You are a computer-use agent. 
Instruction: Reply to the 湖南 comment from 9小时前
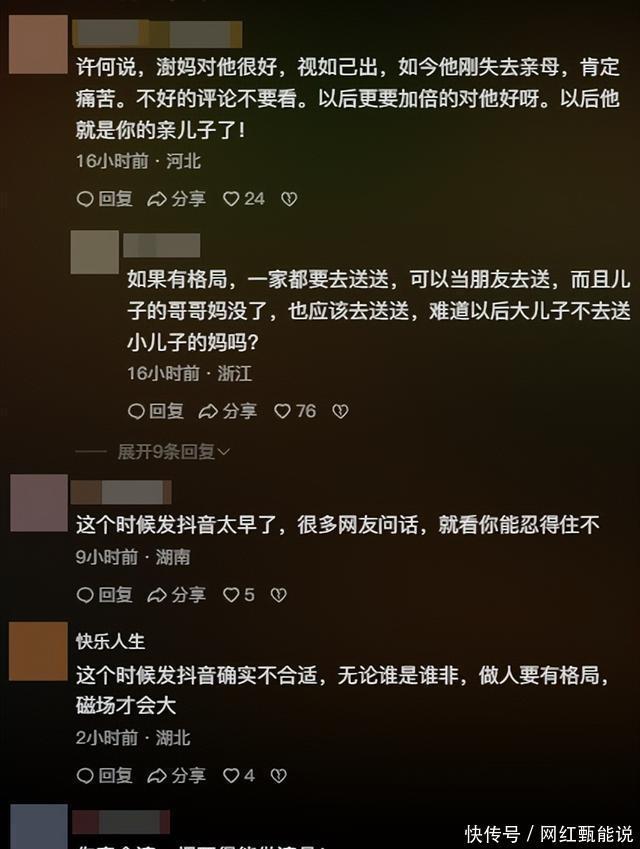(x=105, y=595)
